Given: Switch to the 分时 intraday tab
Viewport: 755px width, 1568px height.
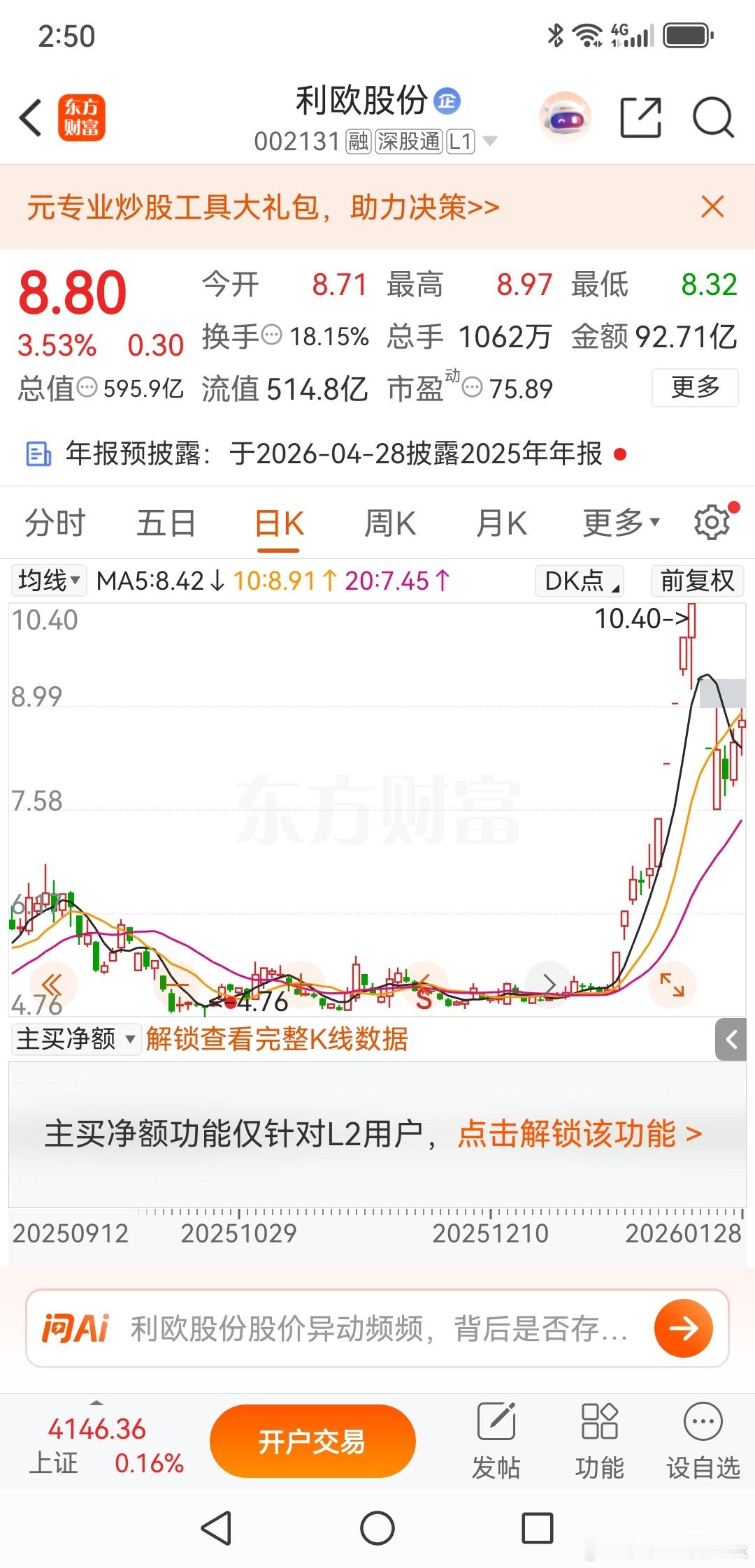Looking at the screenshot, I should [x=55, y=521].
